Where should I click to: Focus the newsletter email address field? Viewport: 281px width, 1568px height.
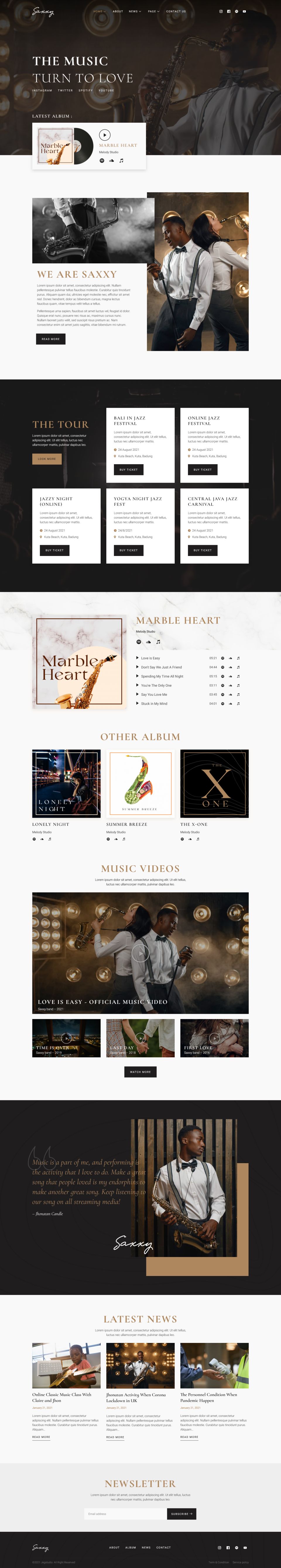coord(124,1513)
